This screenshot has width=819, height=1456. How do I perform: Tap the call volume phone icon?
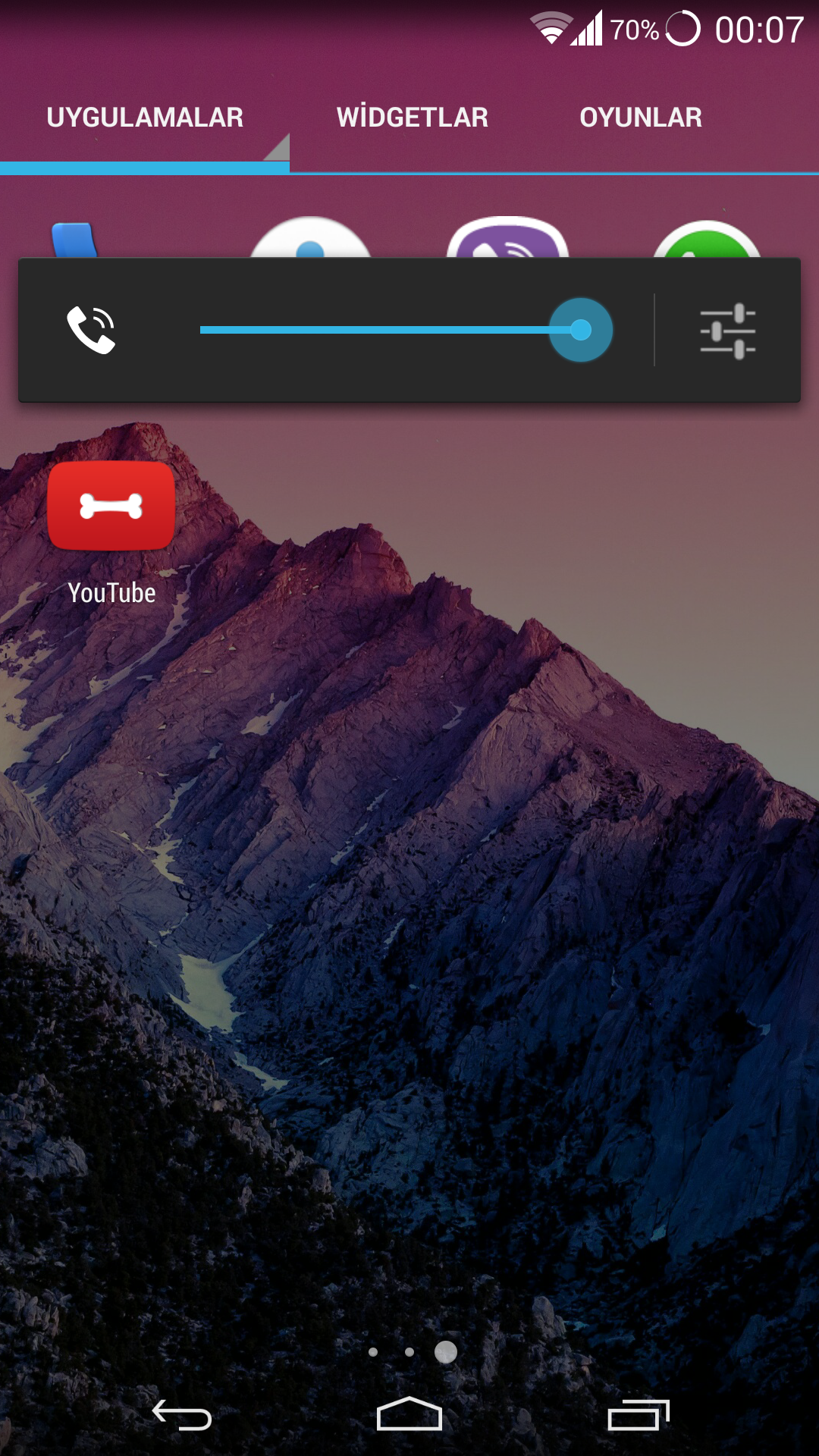(x=91, y=330)
